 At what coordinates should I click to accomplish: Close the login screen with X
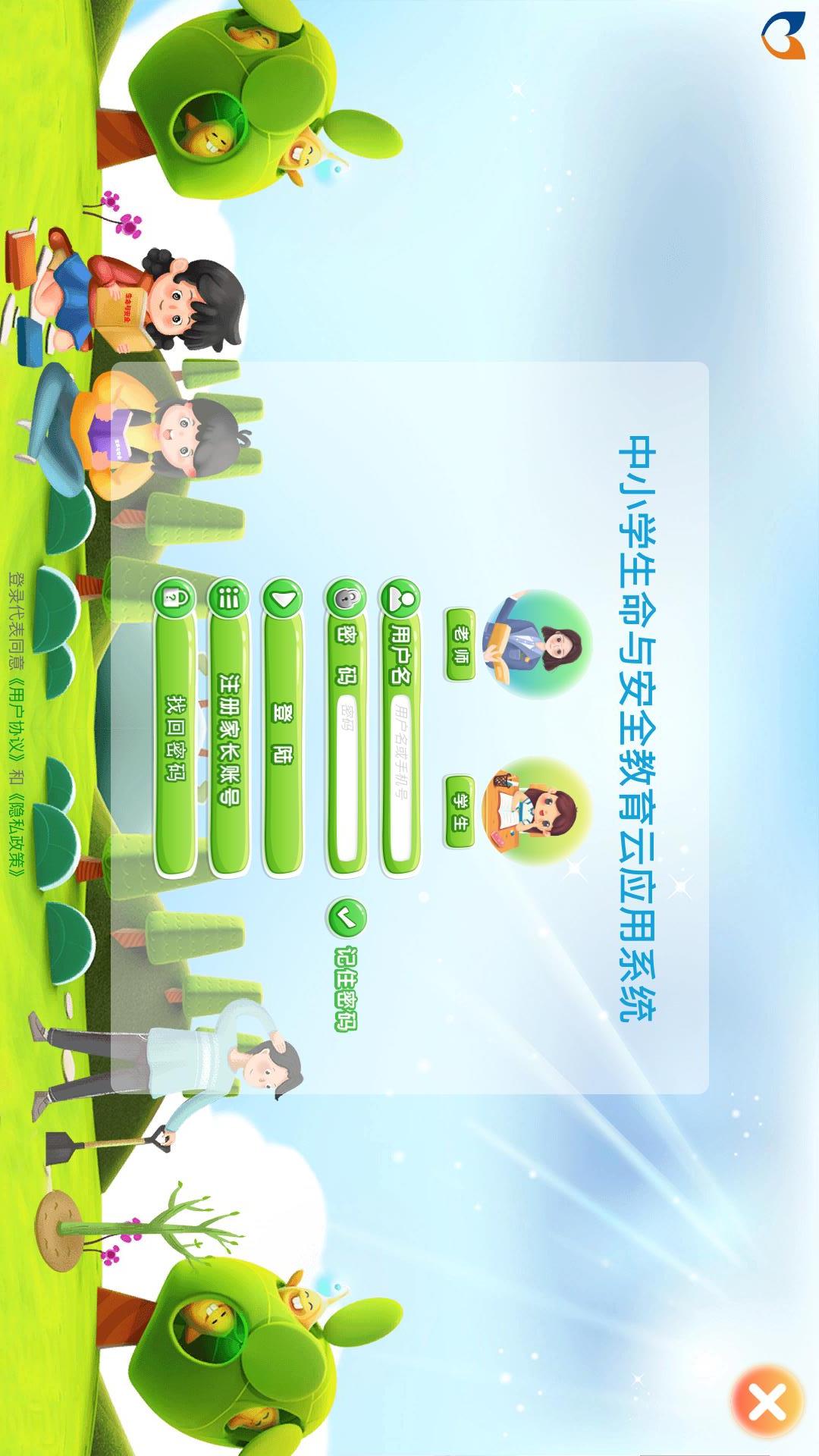click(x=767, y=1403)
